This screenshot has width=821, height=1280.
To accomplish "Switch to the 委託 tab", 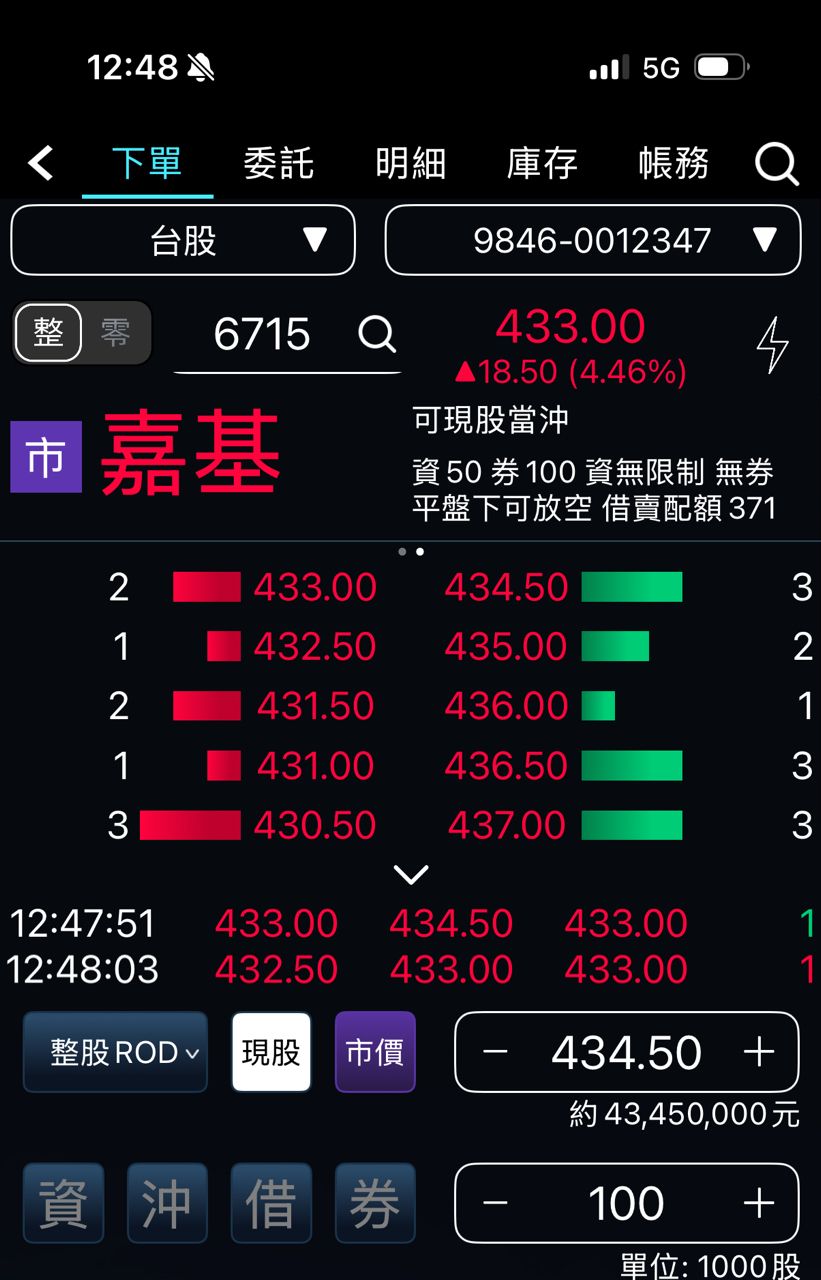I will coord(278,163).
